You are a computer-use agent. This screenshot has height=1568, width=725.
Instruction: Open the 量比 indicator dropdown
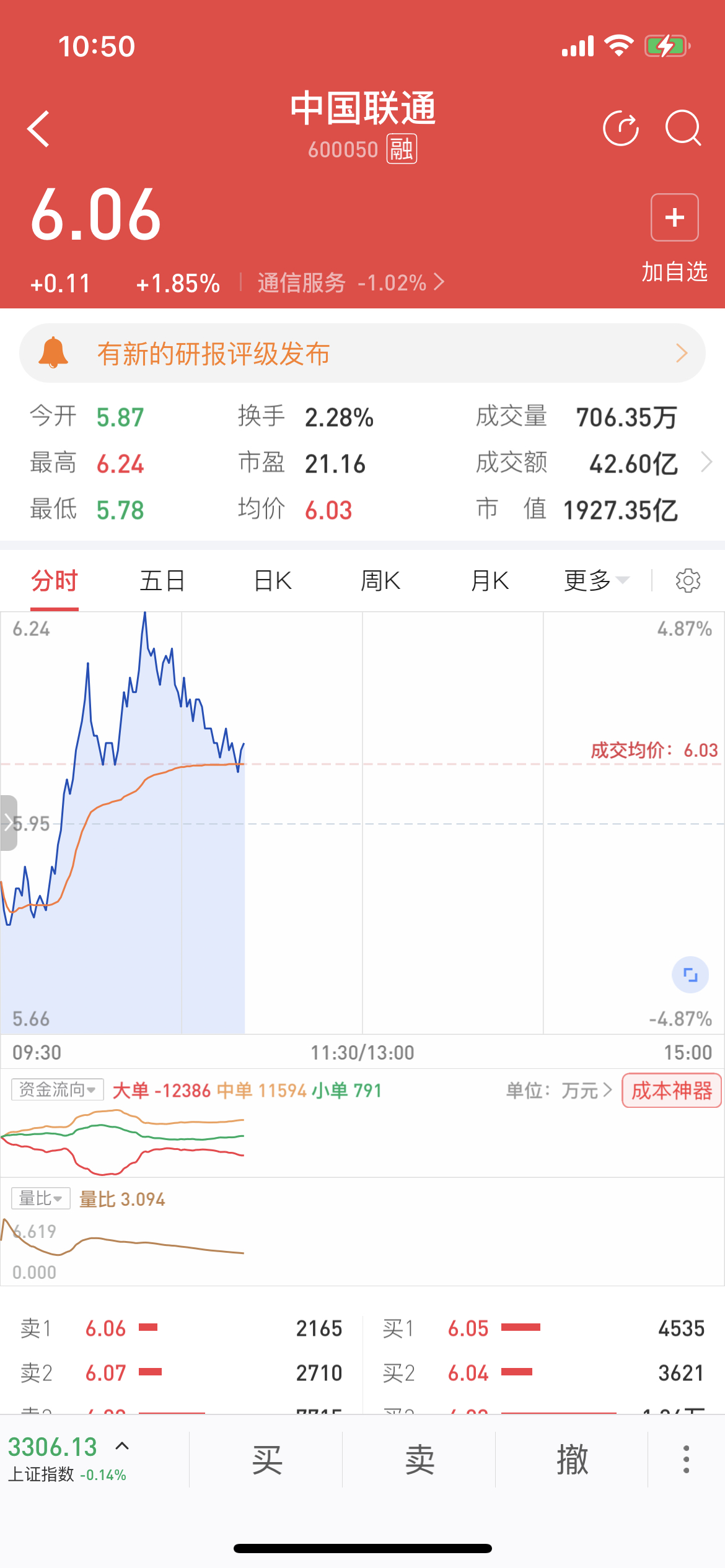[x=41, y=1198]
